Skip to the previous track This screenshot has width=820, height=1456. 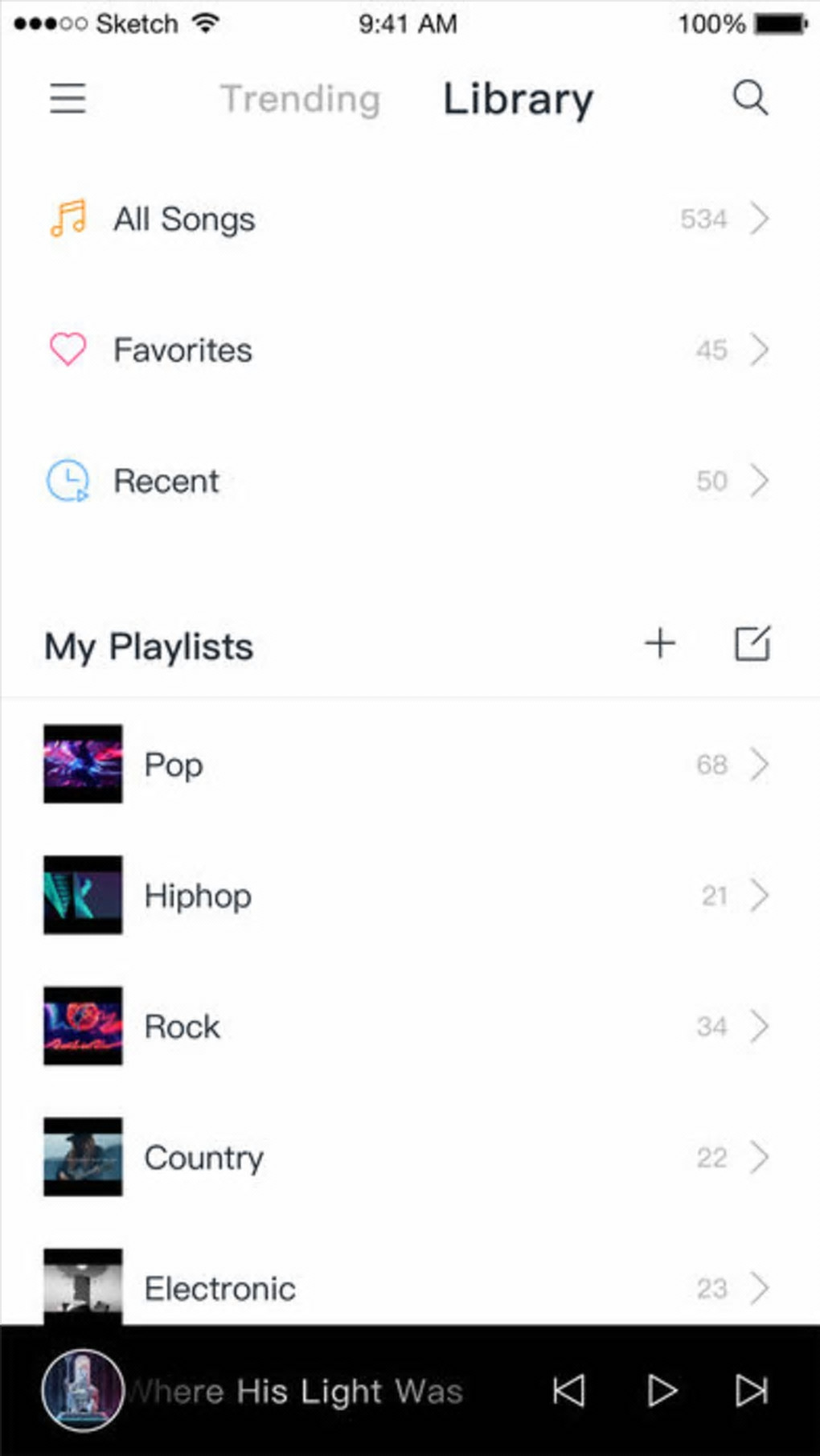(x=569, y=1391)
